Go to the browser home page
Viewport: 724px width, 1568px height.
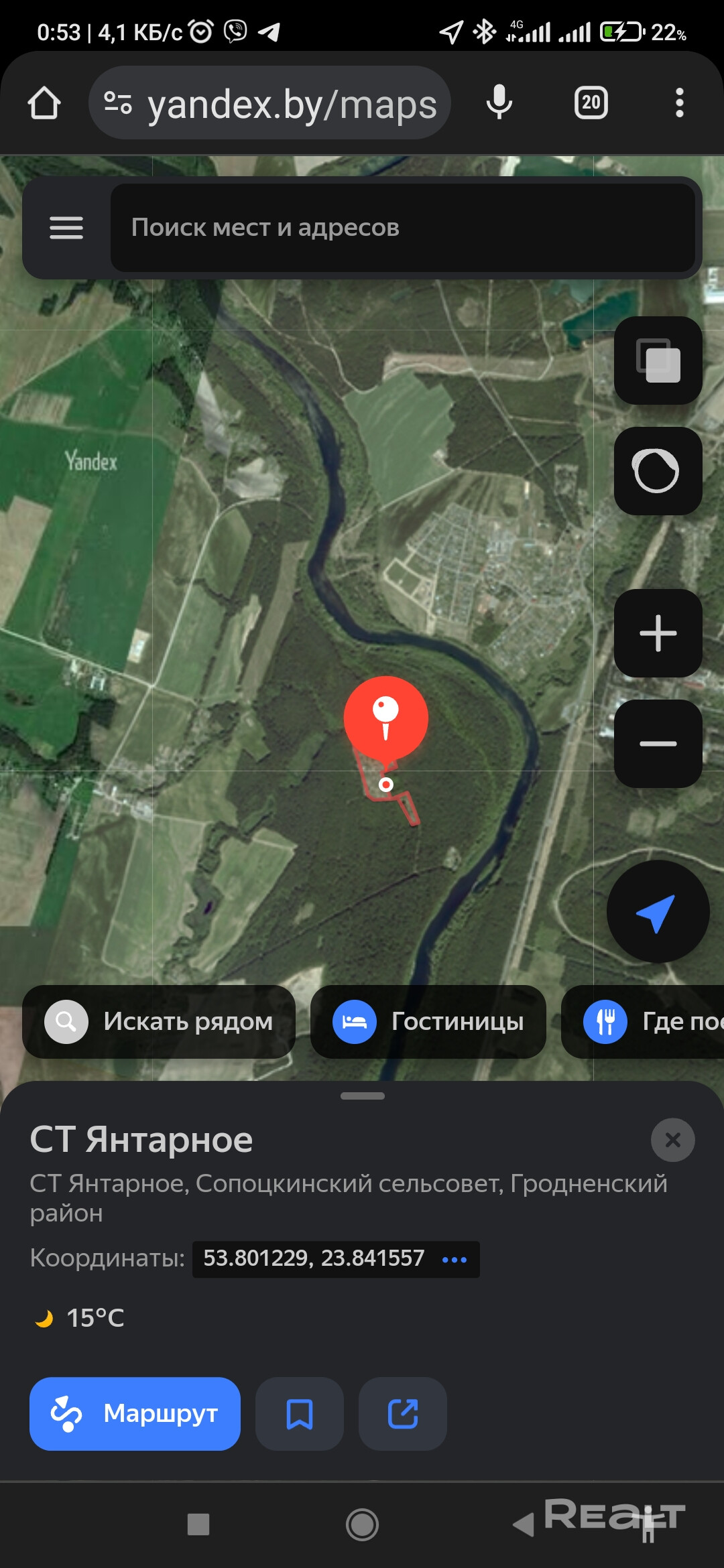point(44,103)
